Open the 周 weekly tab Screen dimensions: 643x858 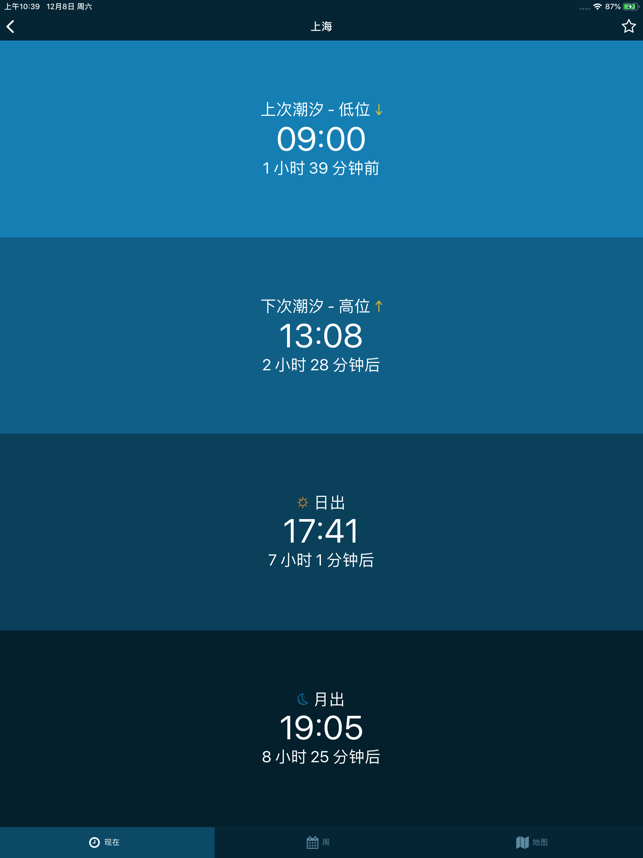click(319, 842)
